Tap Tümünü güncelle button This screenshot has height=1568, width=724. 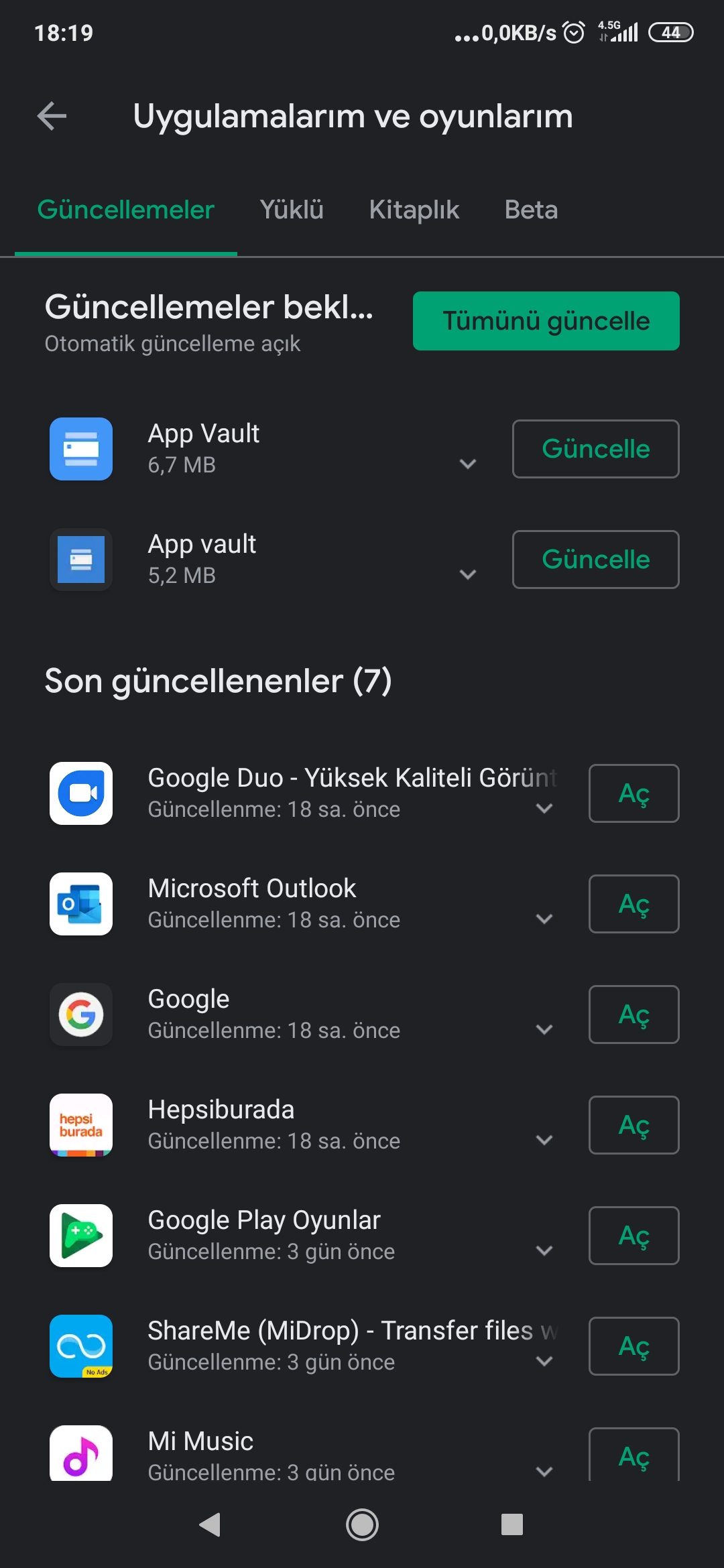[546, 321]
